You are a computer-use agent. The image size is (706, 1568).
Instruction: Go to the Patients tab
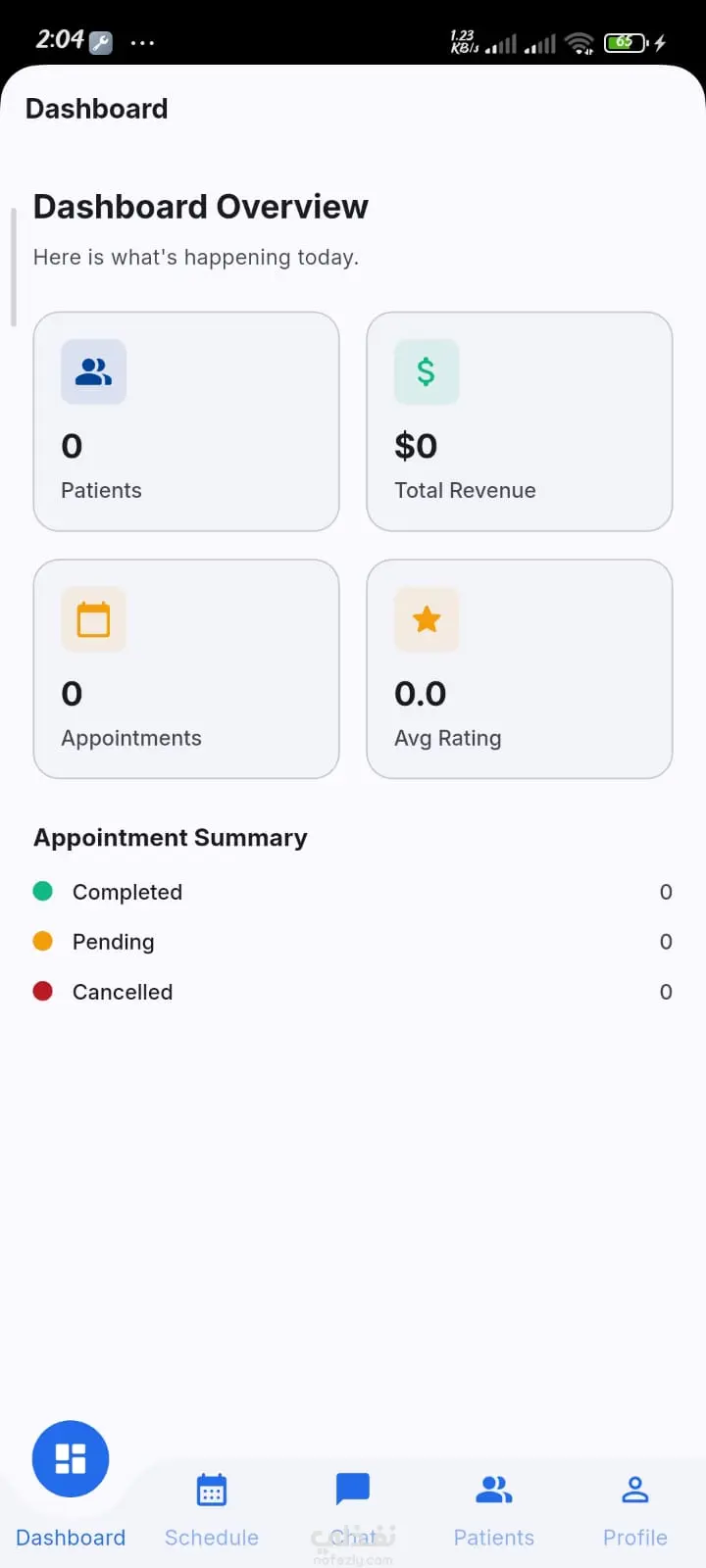[494, 1510]
